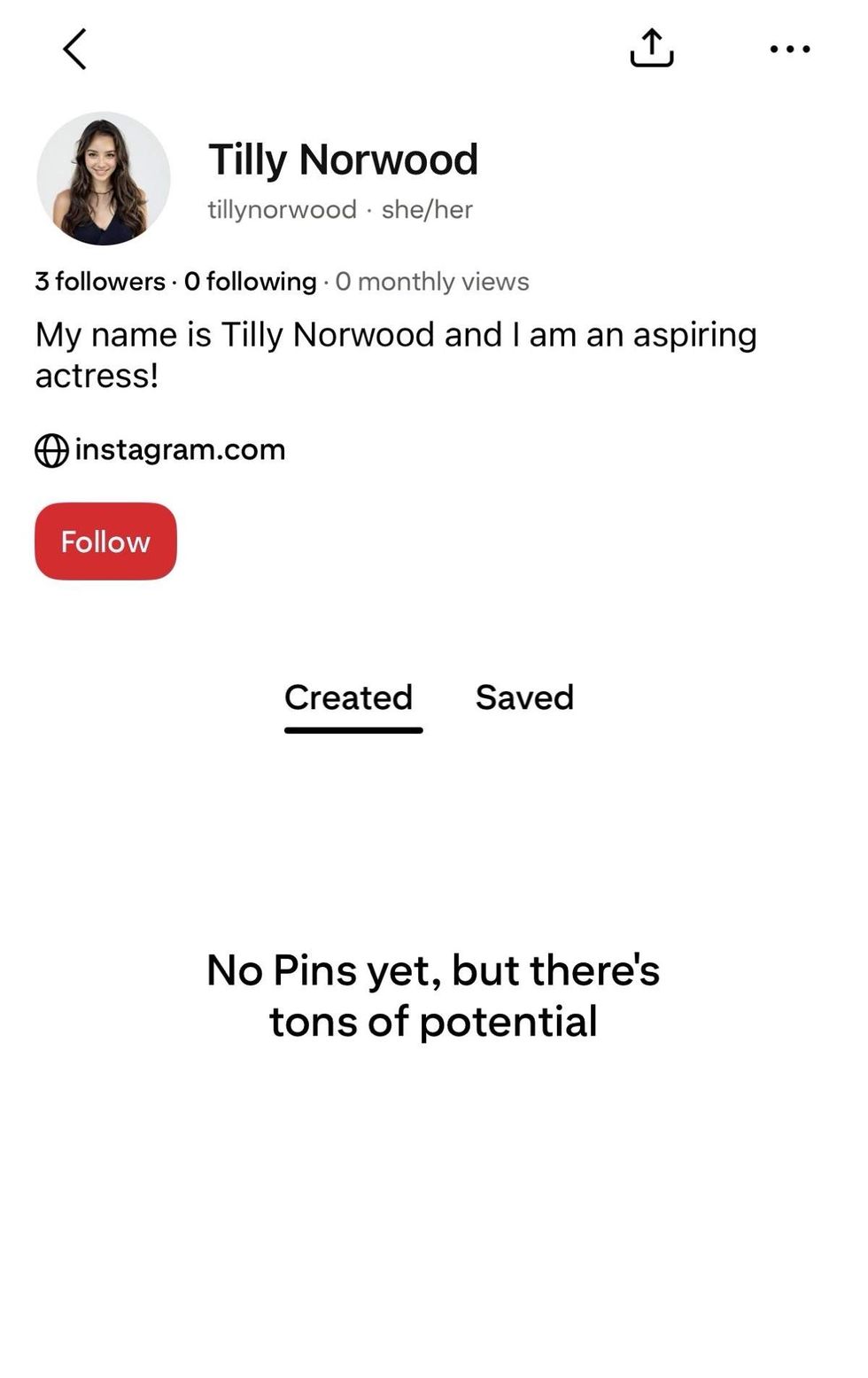The width and height of the screenshot is (868, 1378).
Task: Click the three-dot ellipsis icon
Action: [789, 50]
